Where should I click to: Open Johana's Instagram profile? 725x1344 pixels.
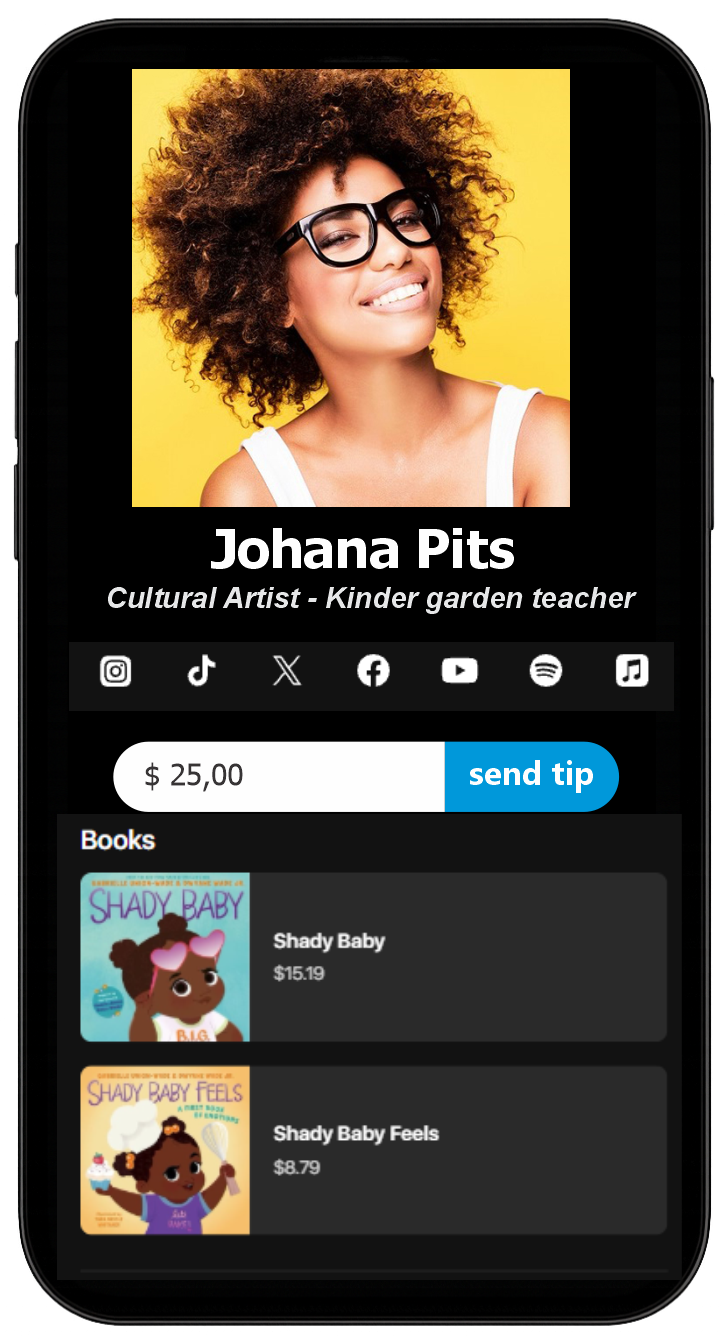[116, 671]
